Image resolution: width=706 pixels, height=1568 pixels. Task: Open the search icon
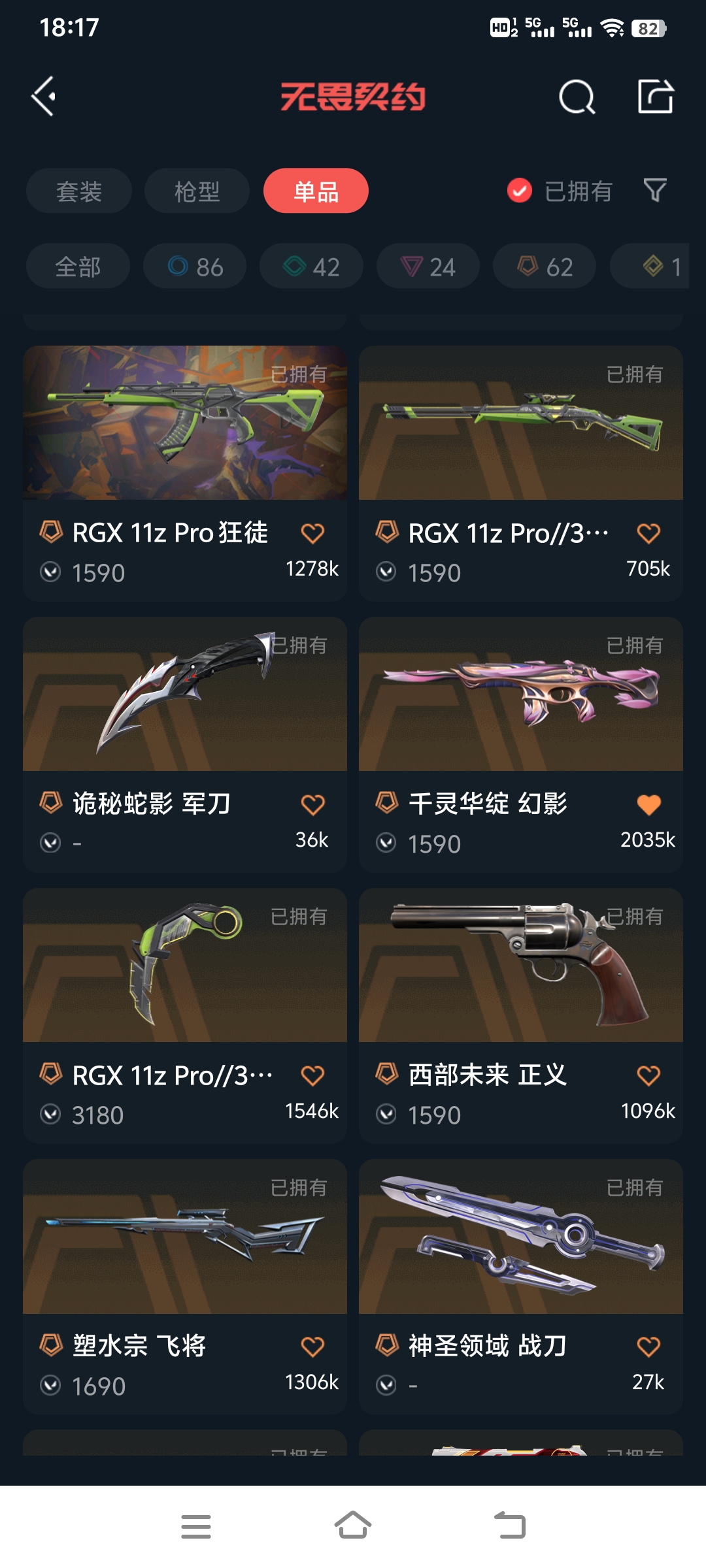(577, 97)
